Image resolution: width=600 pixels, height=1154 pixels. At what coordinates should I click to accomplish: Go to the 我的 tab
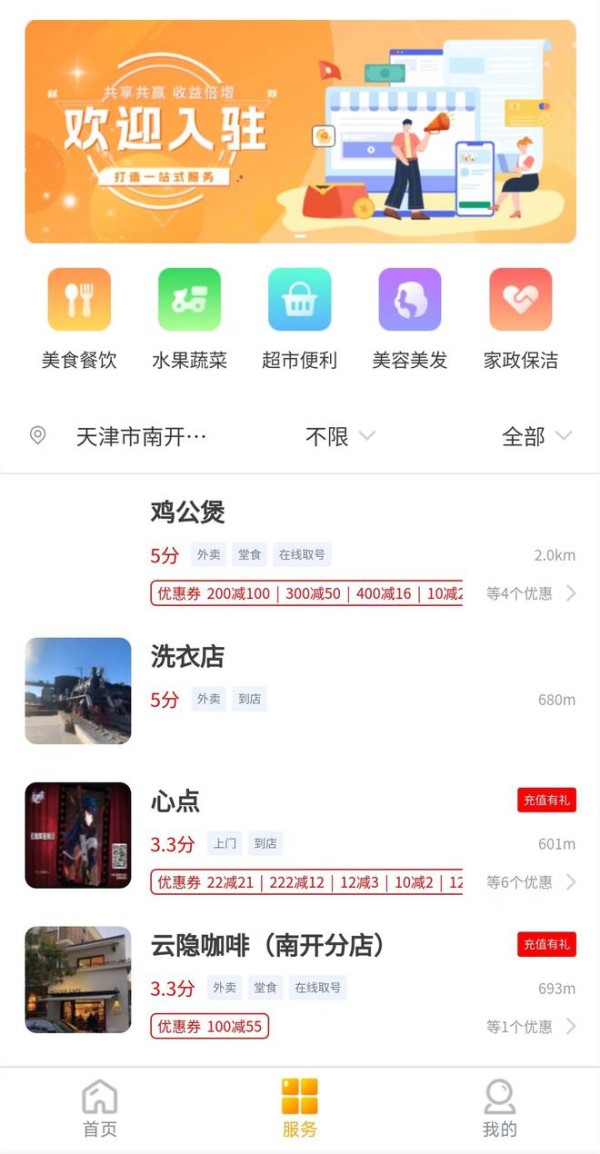pos(499,1108)
